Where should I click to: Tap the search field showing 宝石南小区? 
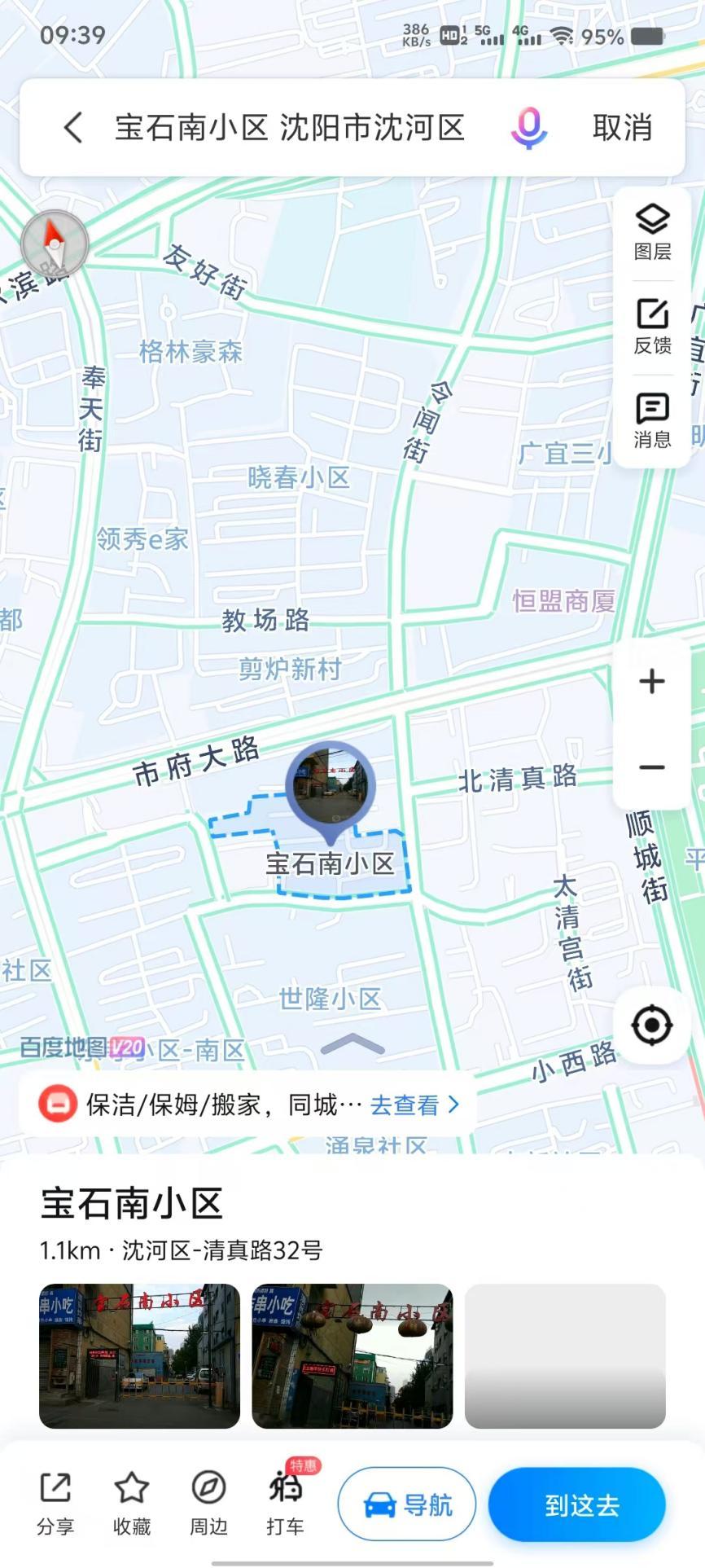click(x=289, y=128)
